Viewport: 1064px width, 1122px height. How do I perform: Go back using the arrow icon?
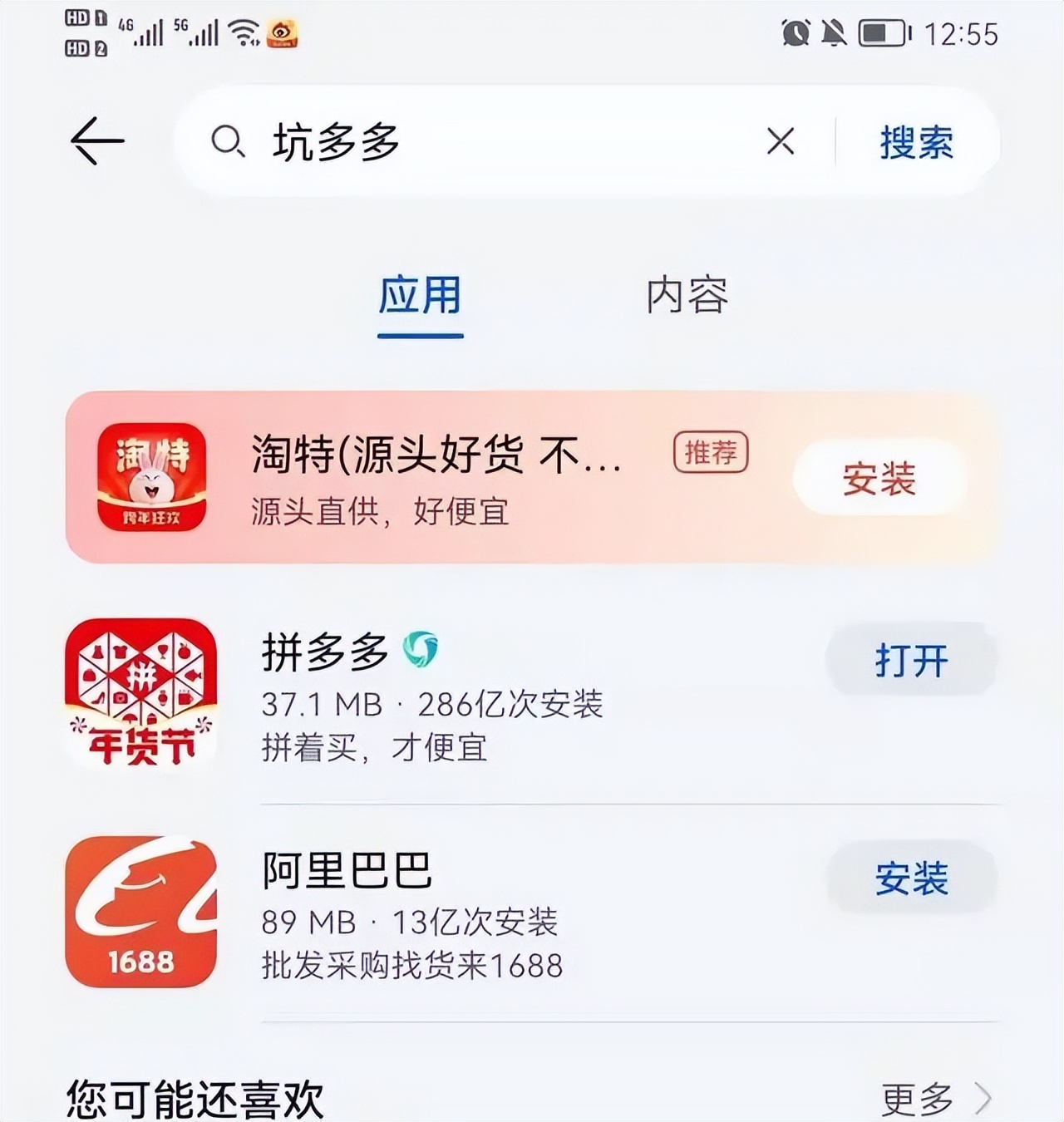(x=97, y=141)
